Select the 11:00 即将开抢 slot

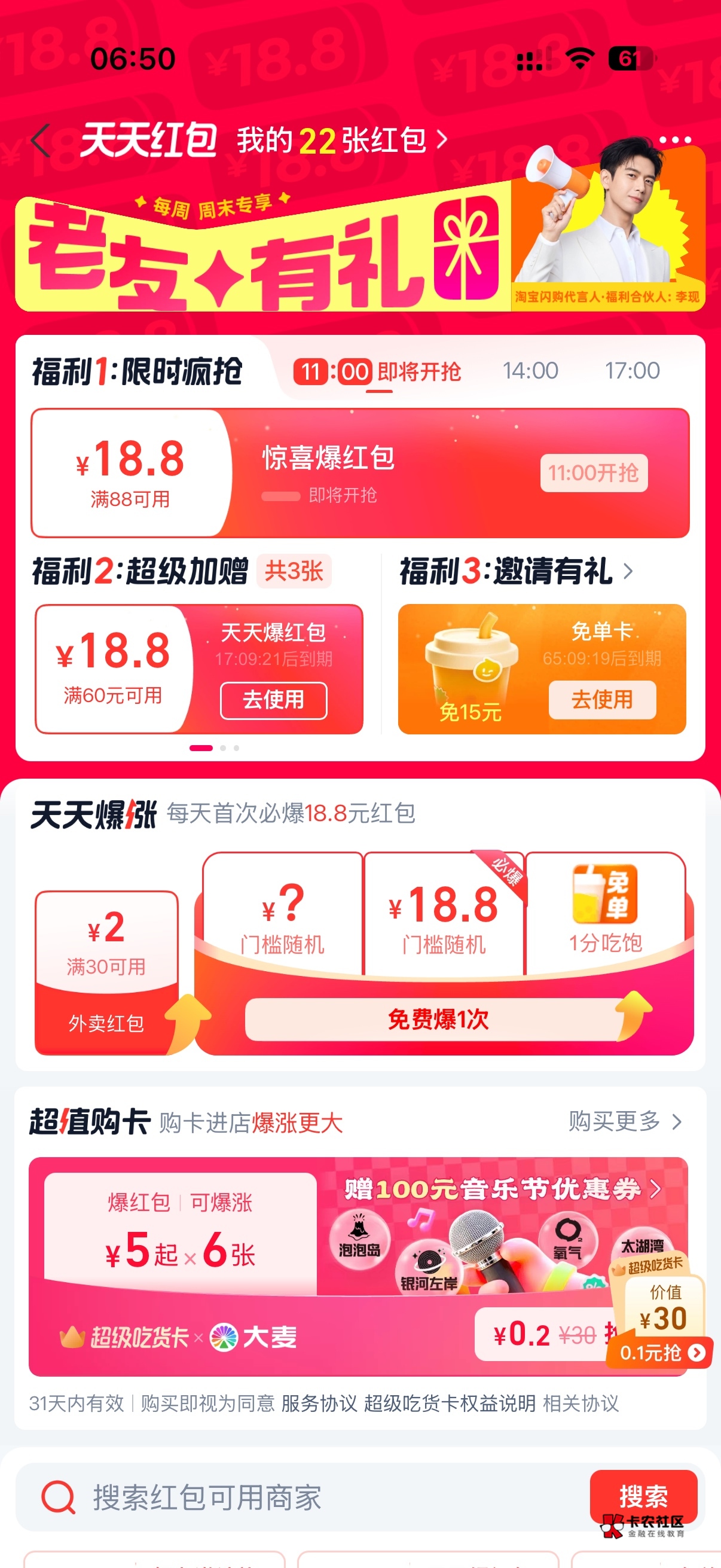click(x=377, y=371)
